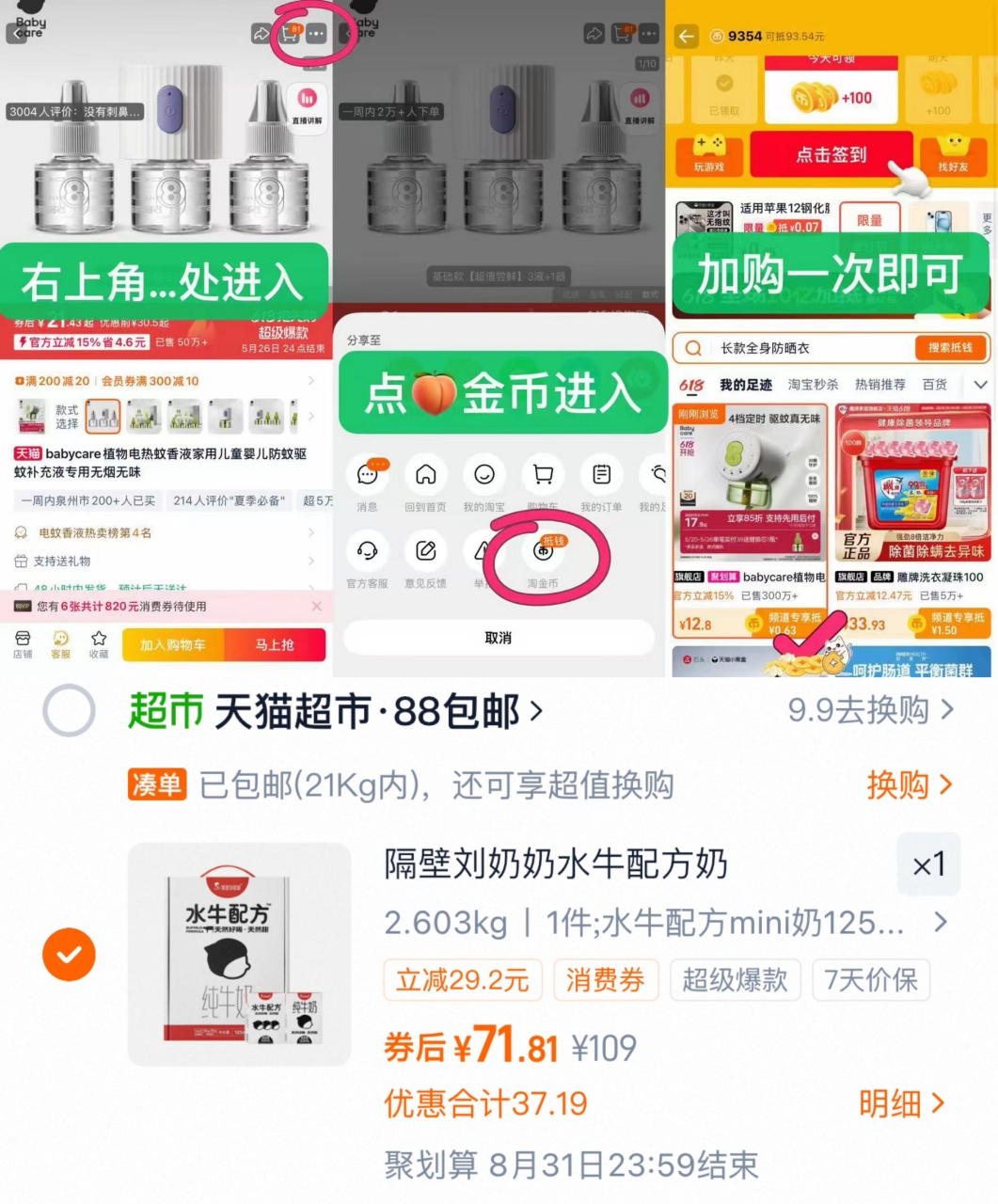
Task: Tap the 回到首页 home icon in share sheet
Action: click(x=426, y=475)
